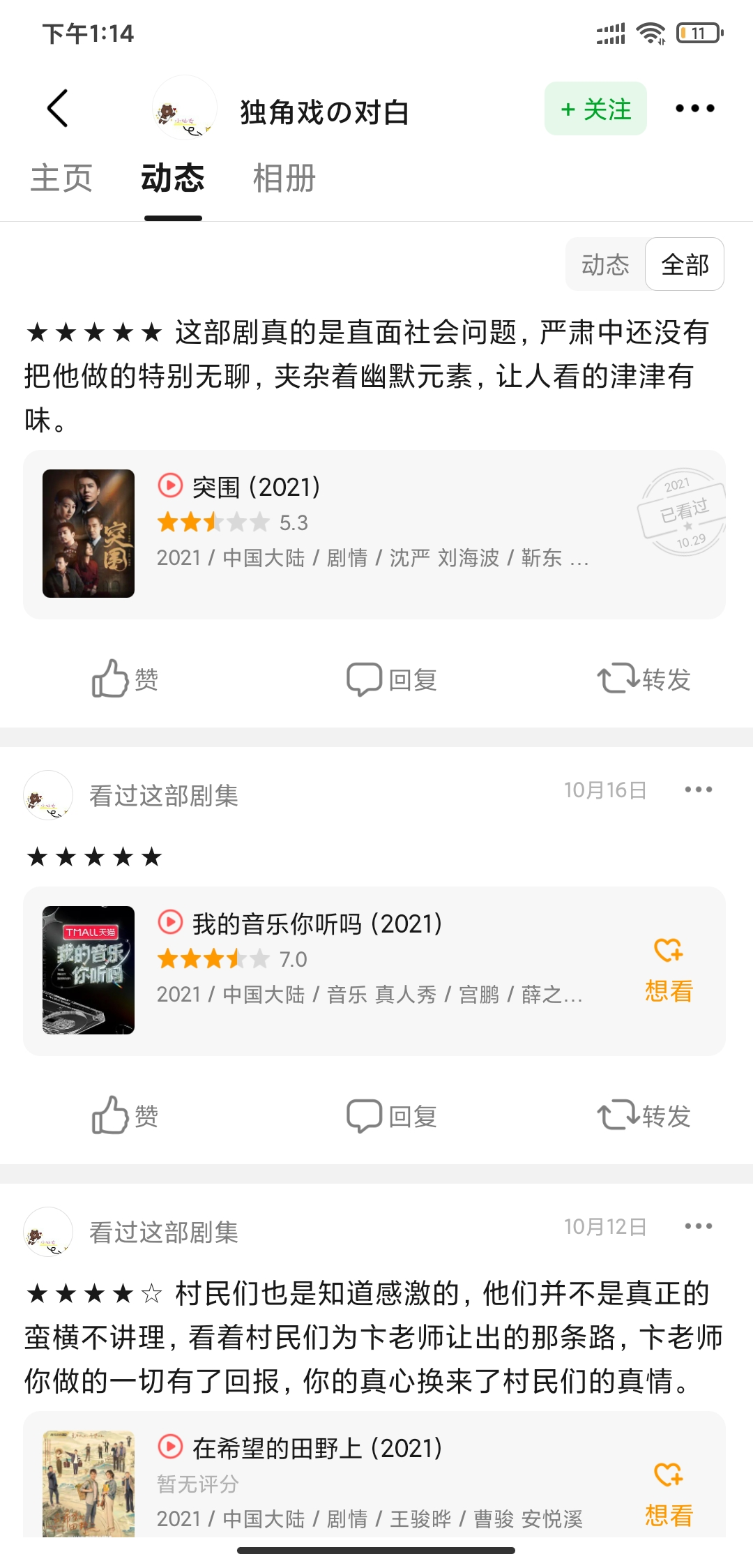This screenshot has width=753, height=1568.
Task: Reply to the 我的音乐你听吗 post
Action: (x=392, y=1115)
